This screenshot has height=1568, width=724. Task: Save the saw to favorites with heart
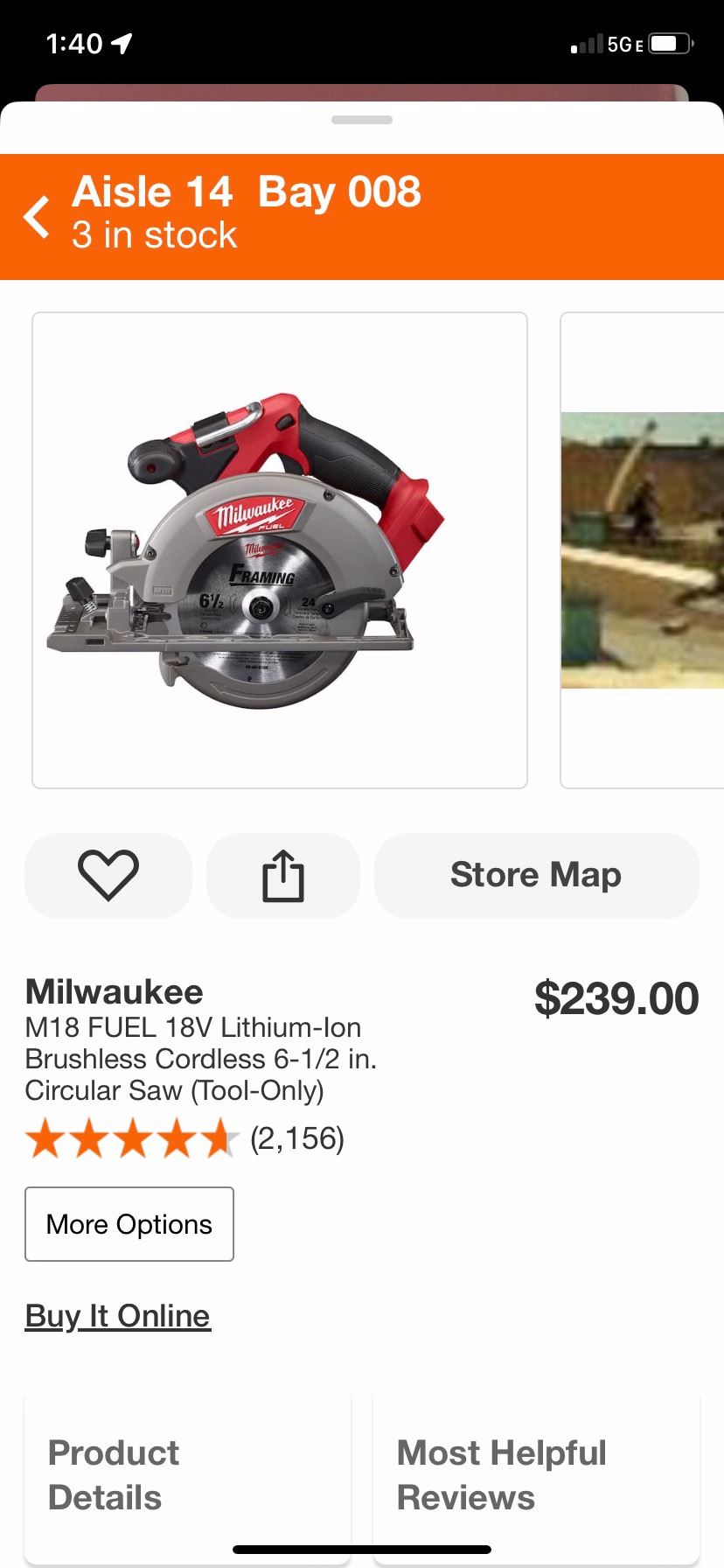tap(108, 875)
